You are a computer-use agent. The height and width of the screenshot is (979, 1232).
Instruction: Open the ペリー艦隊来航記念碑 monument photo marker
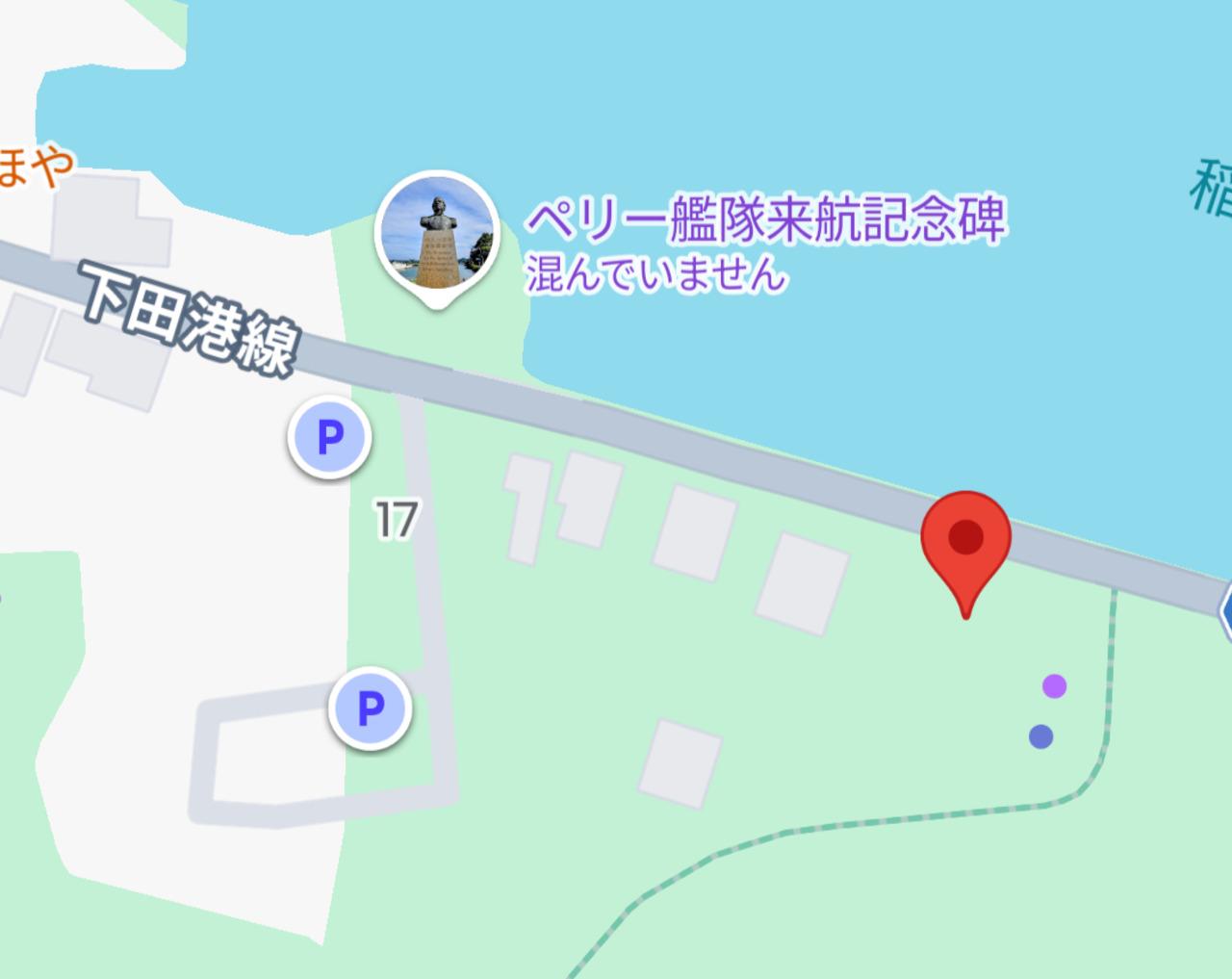pyautogui.click(x=438, y=234)
